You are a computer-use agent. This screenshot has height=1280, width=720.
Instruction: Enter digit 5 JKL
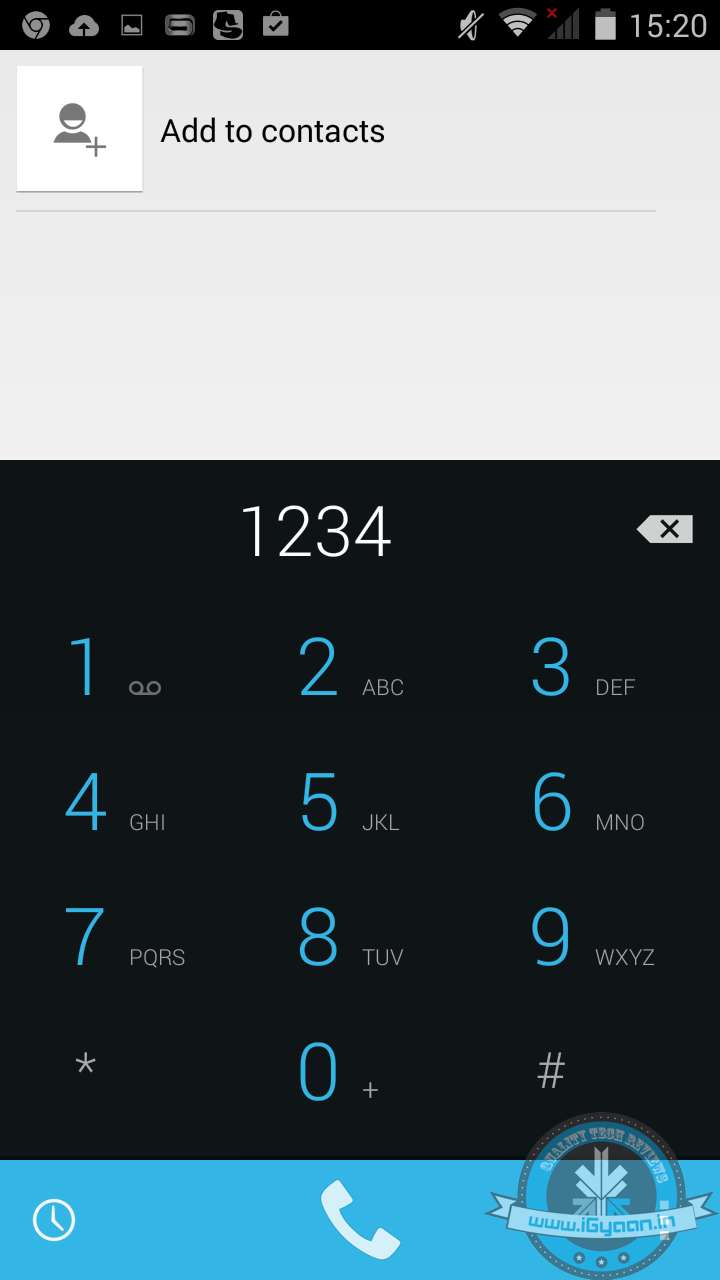(348, 803)
